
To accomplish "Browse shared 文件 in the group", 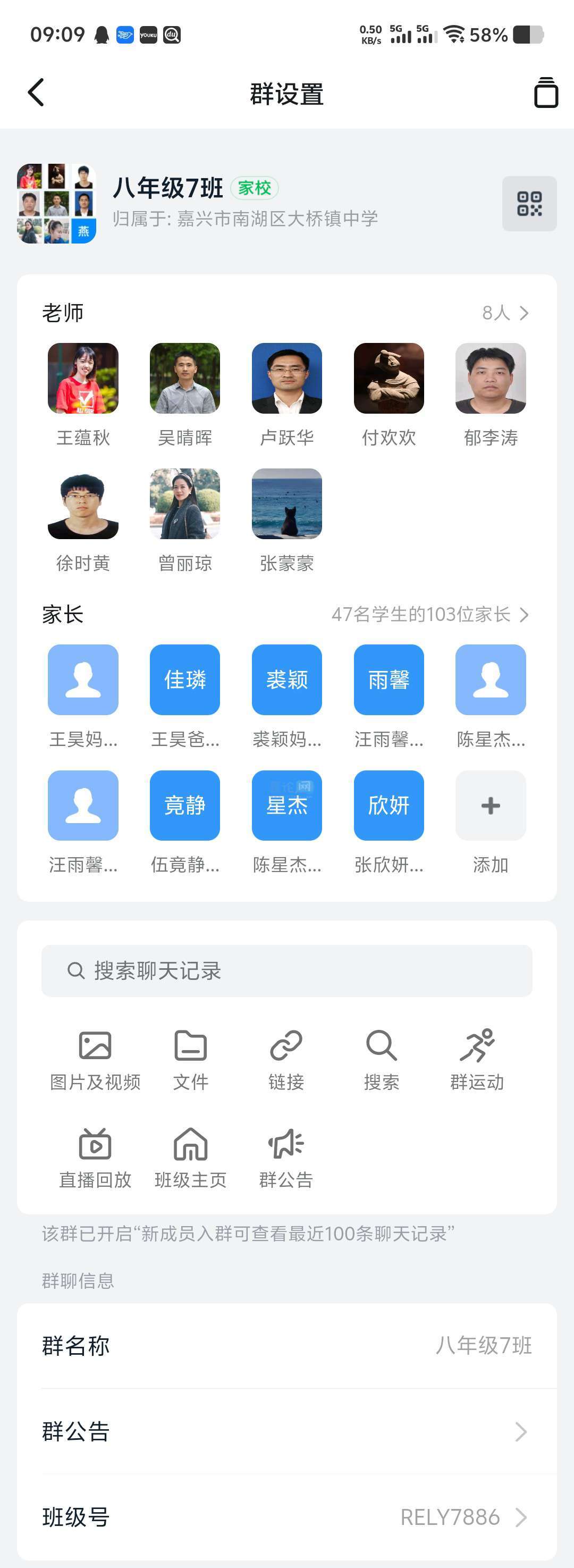I will pos(190,1058).
